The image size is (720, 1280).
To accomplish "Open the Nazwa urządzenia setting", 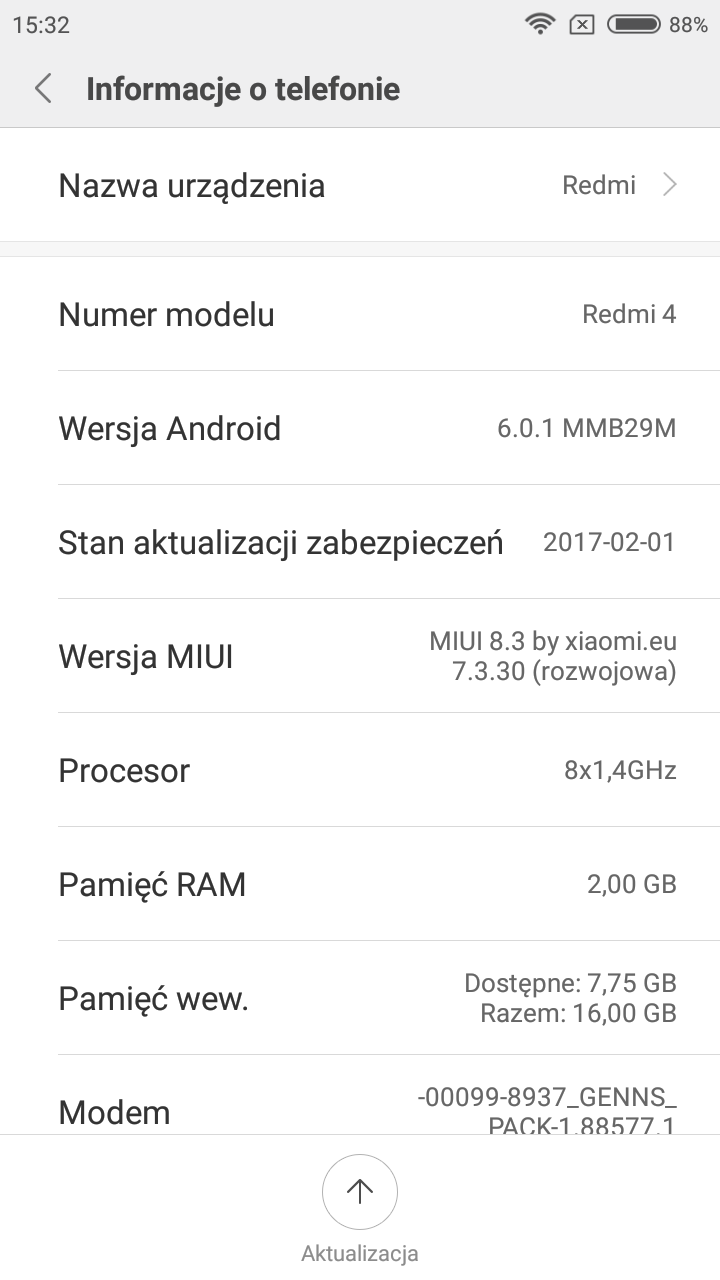I will point(360,186).
